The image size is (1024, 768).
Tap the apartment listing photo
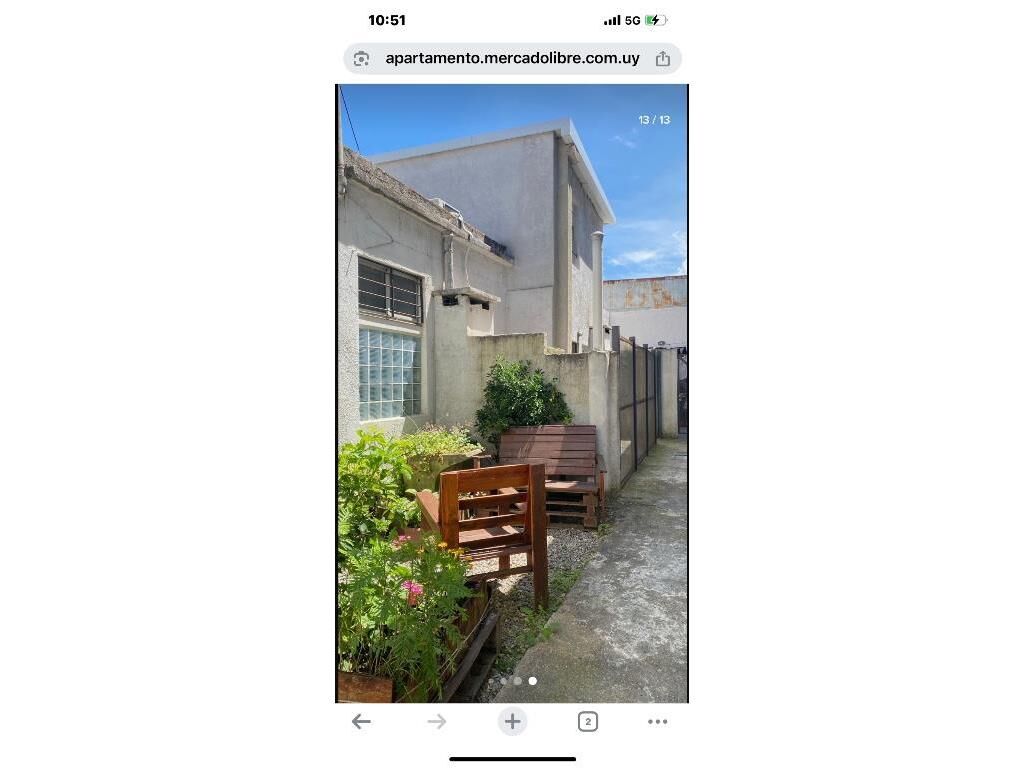coord(512,393)
